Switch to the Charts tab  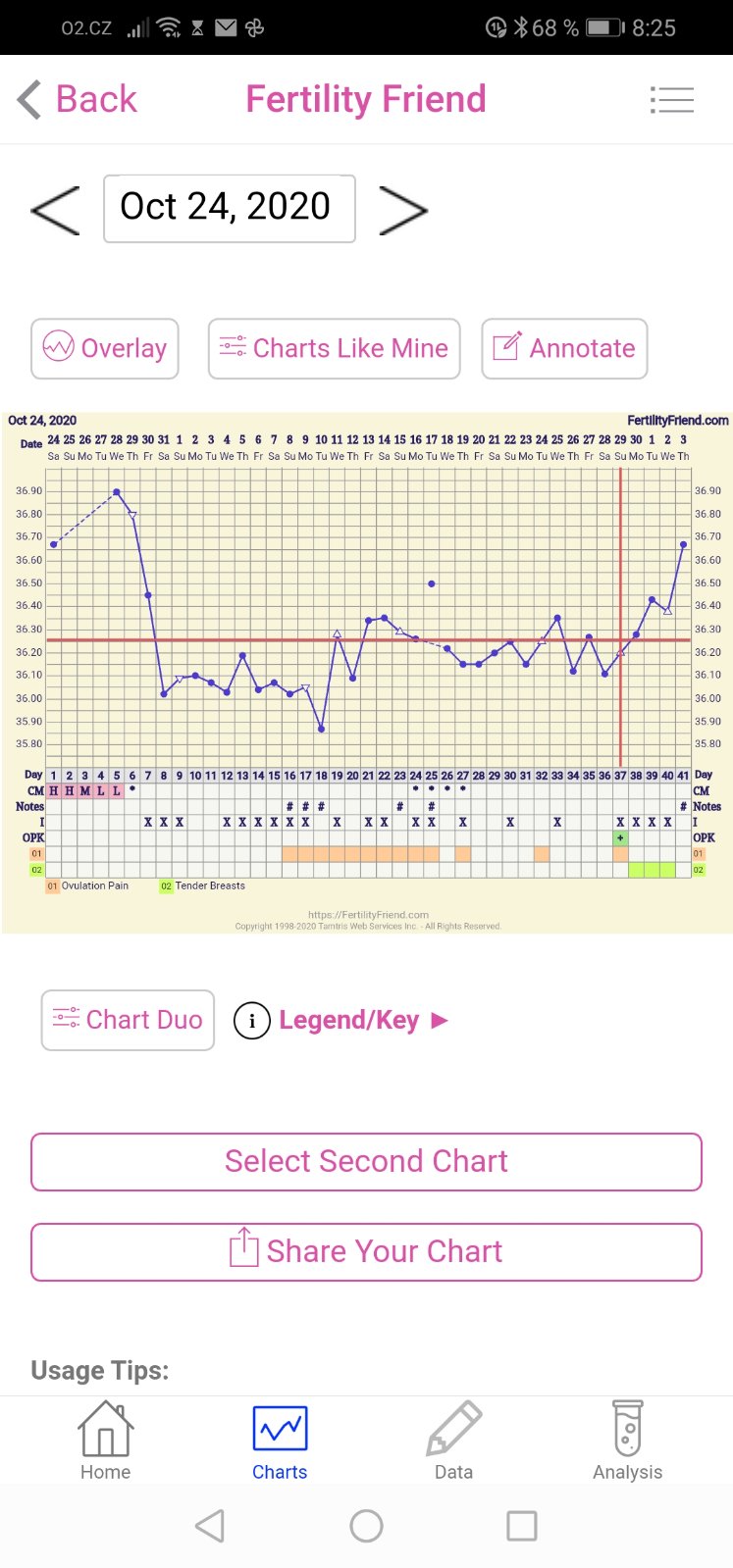pos(280,1440)
